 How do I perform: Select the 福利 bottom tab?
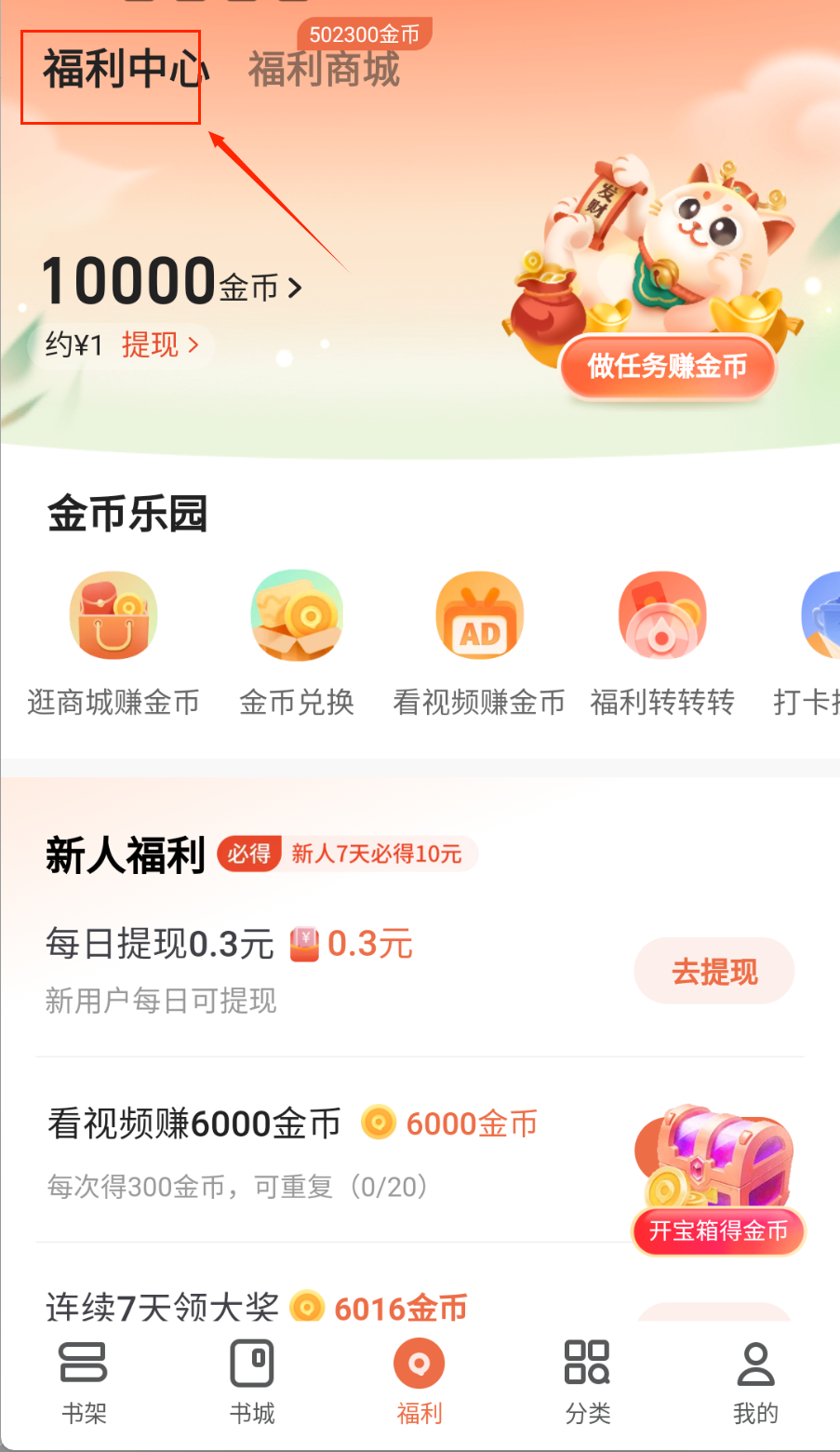tap(420, 1381)
